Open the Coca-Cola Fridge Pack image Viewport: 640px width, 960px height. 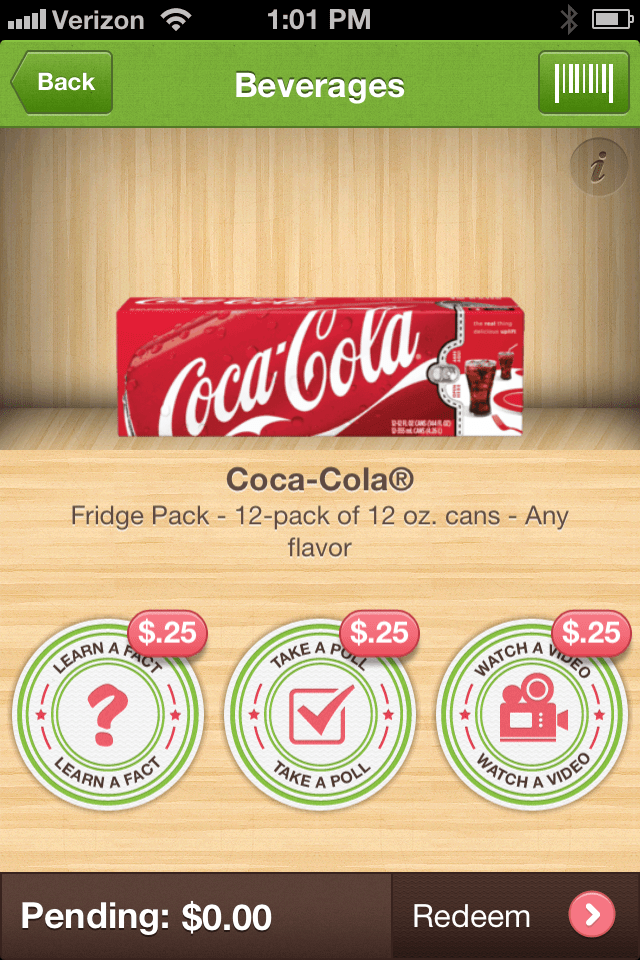[320, 365]
